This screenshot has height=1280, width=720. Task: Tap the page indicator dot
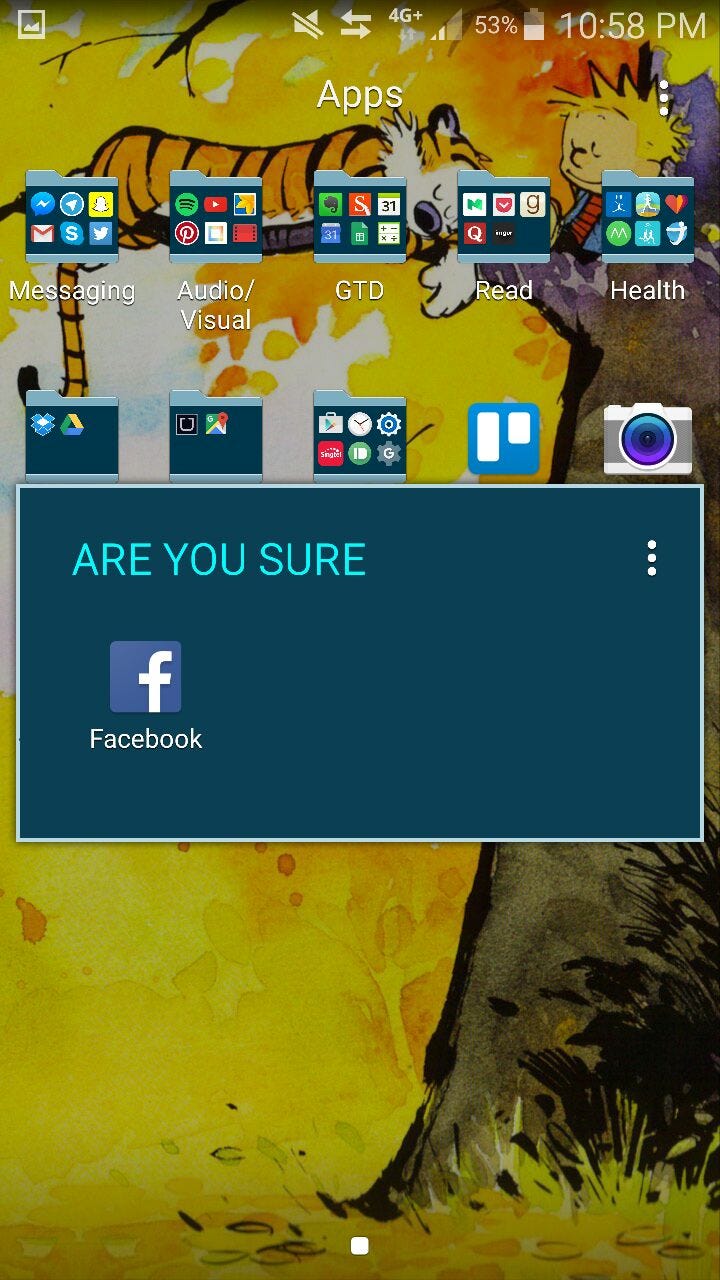(360, 1245)
